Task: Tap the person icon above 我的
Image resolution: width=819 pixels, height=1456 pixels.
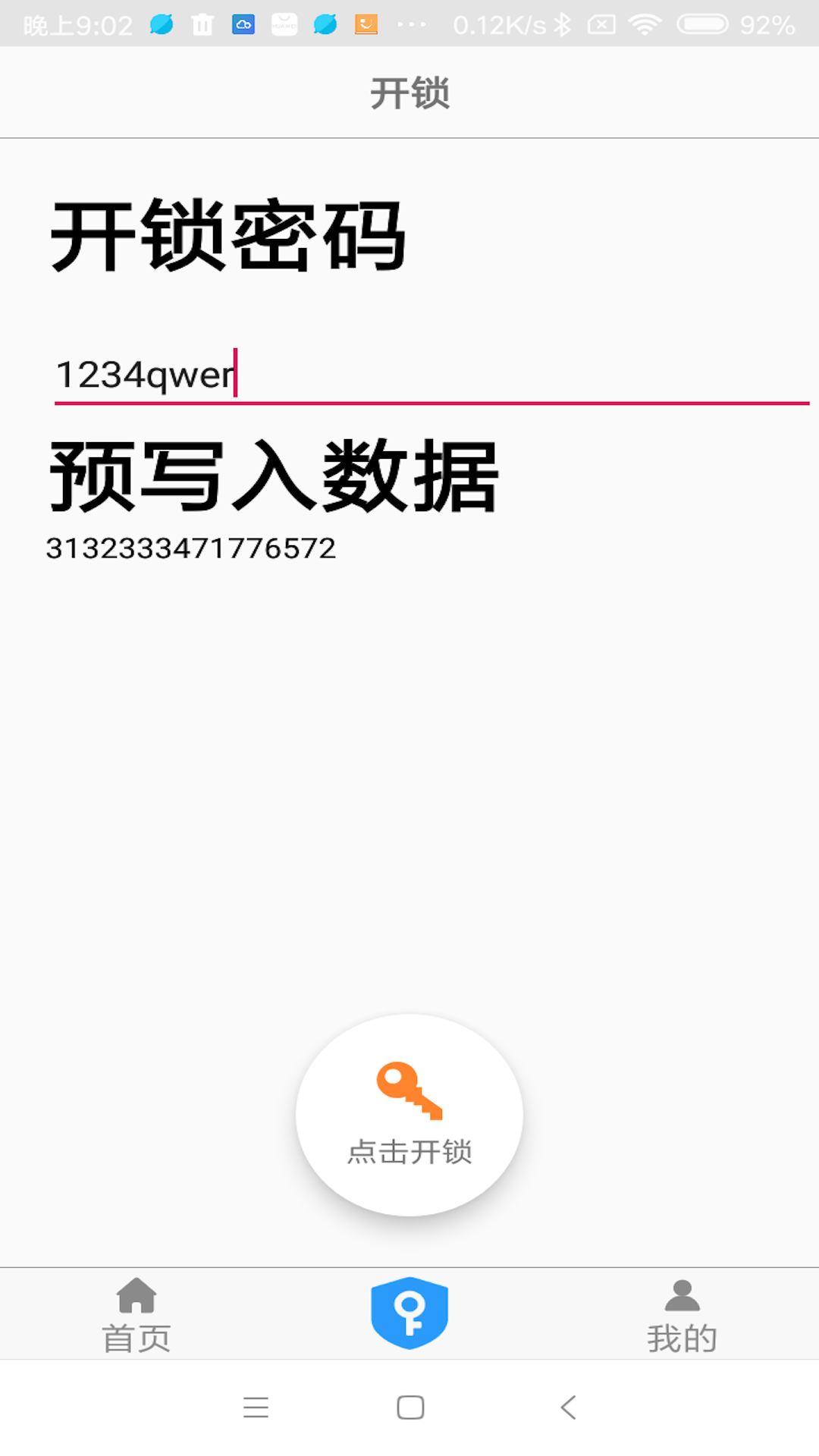Action: pos(681,1293)
